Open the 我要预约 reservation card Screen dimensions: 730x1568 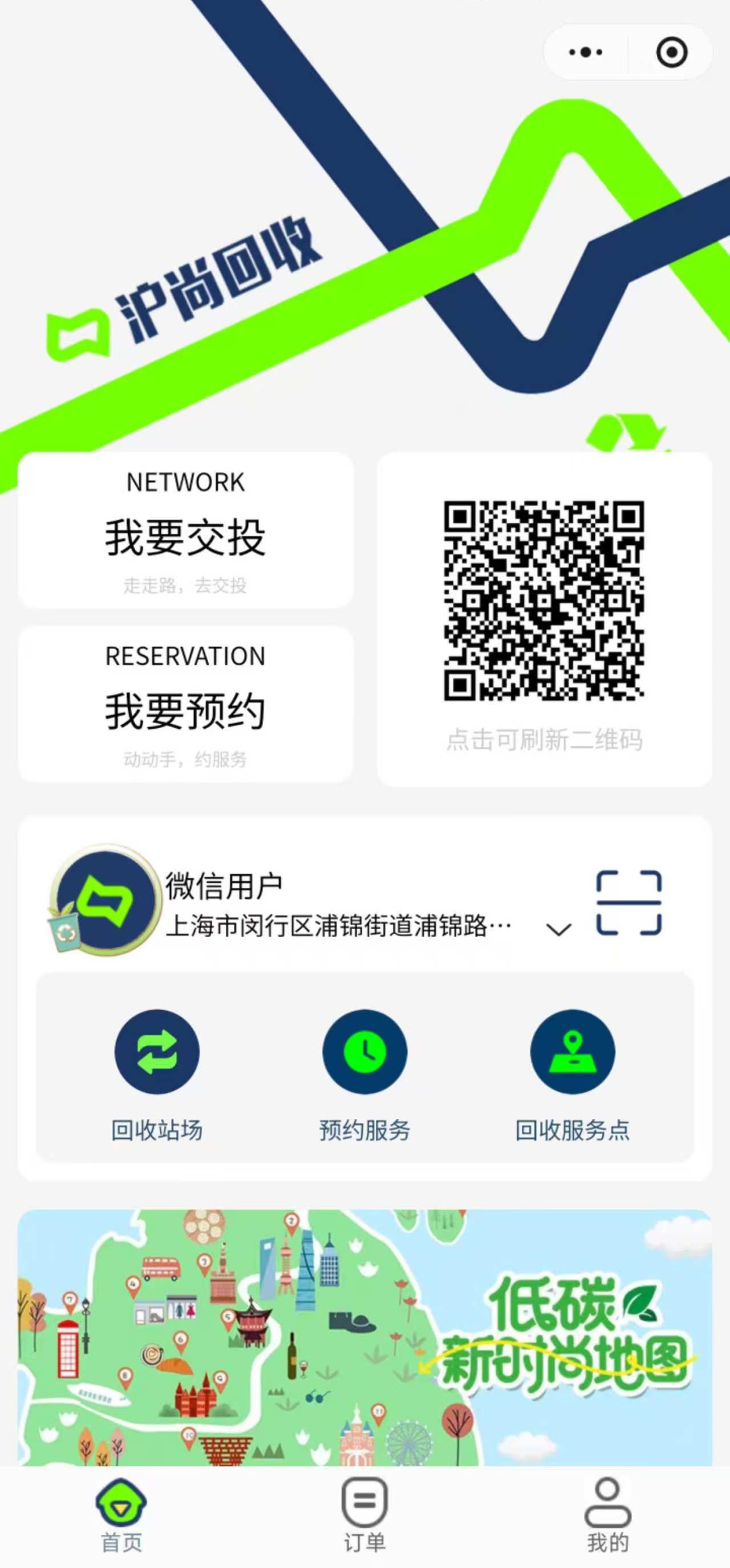[x=185, y=705]
